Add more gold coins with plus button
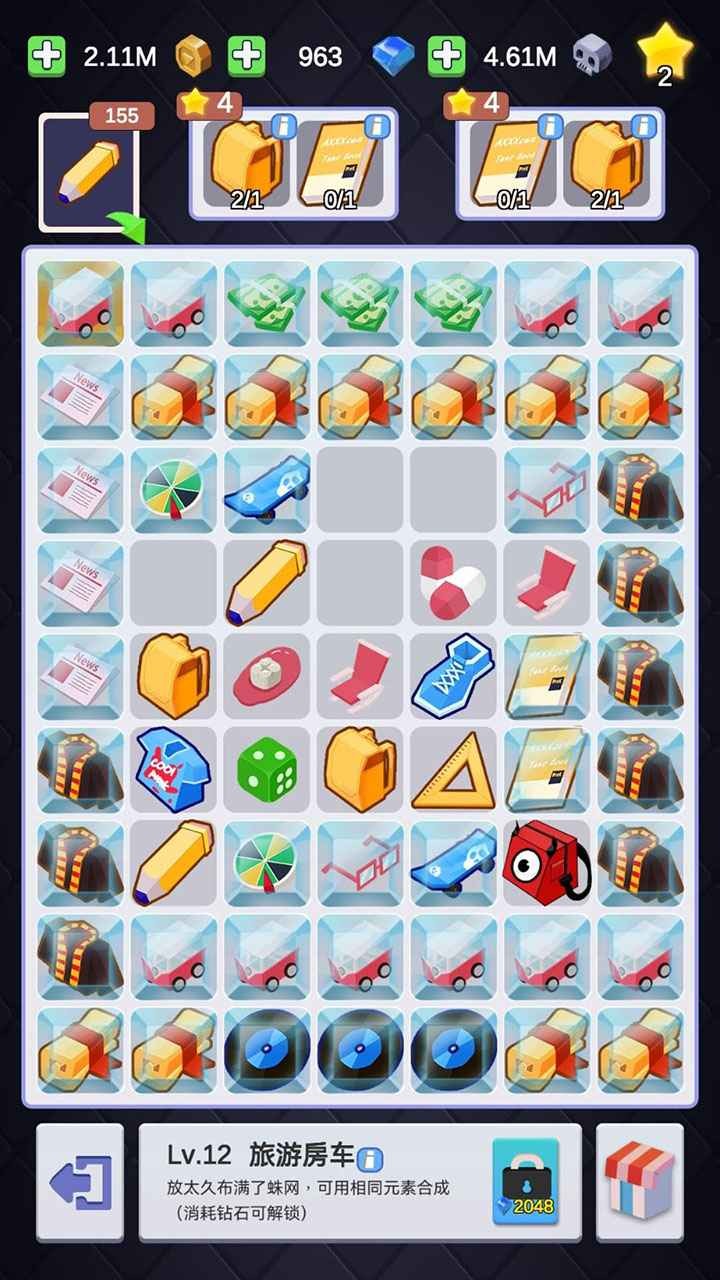 pos(46,55)
